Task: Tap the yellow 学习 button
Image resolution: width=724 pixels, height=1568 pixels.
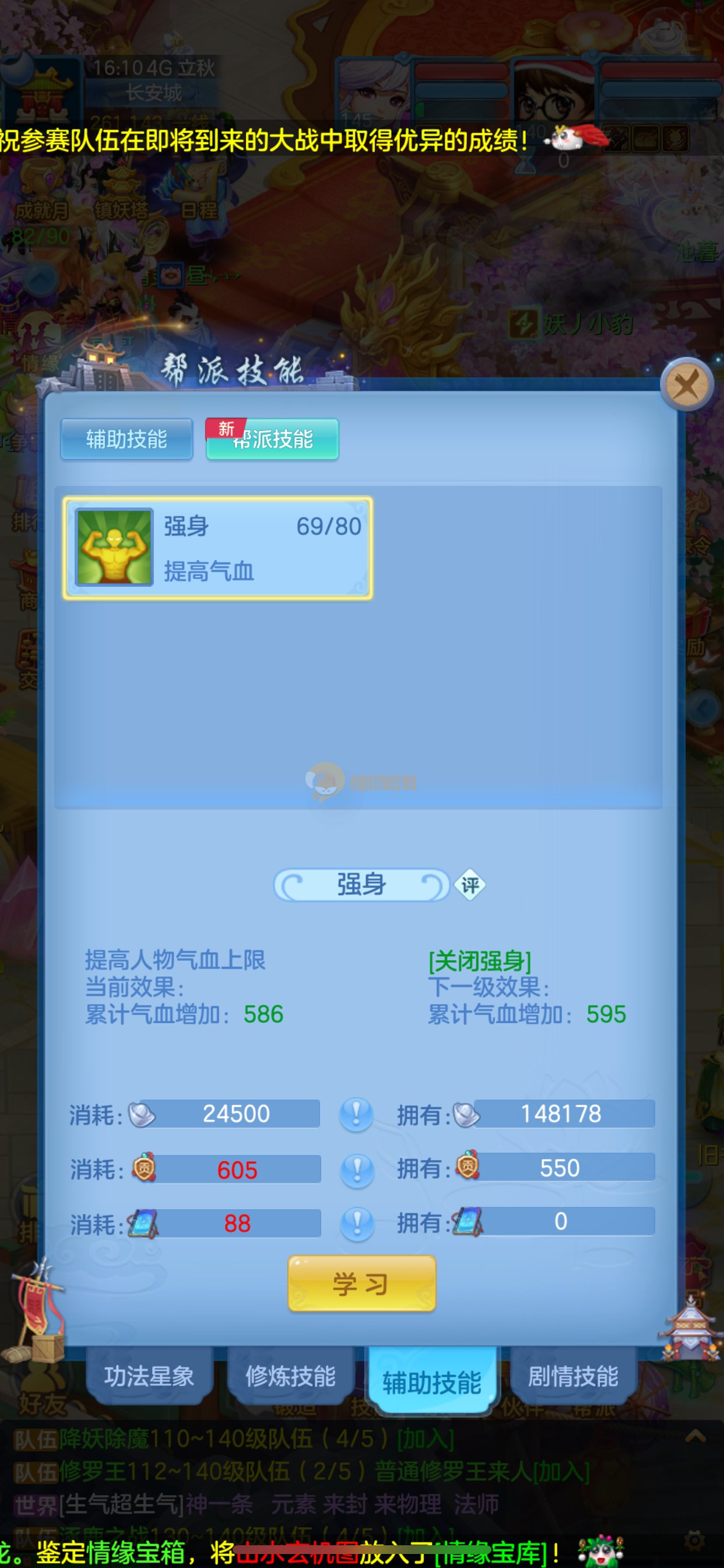Action: 361,1284
